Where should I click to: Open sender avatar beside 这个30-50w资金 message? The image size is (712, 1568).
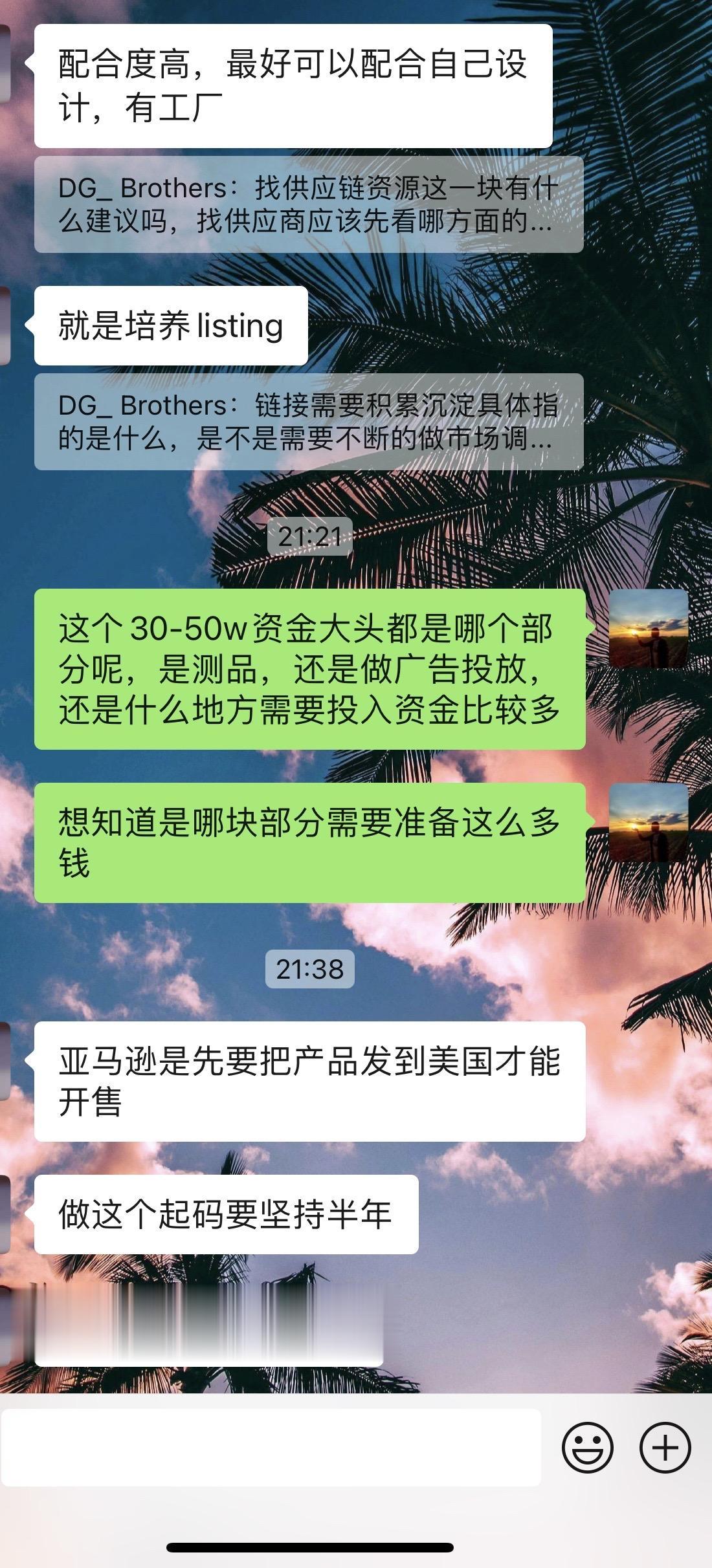point(648,628)
